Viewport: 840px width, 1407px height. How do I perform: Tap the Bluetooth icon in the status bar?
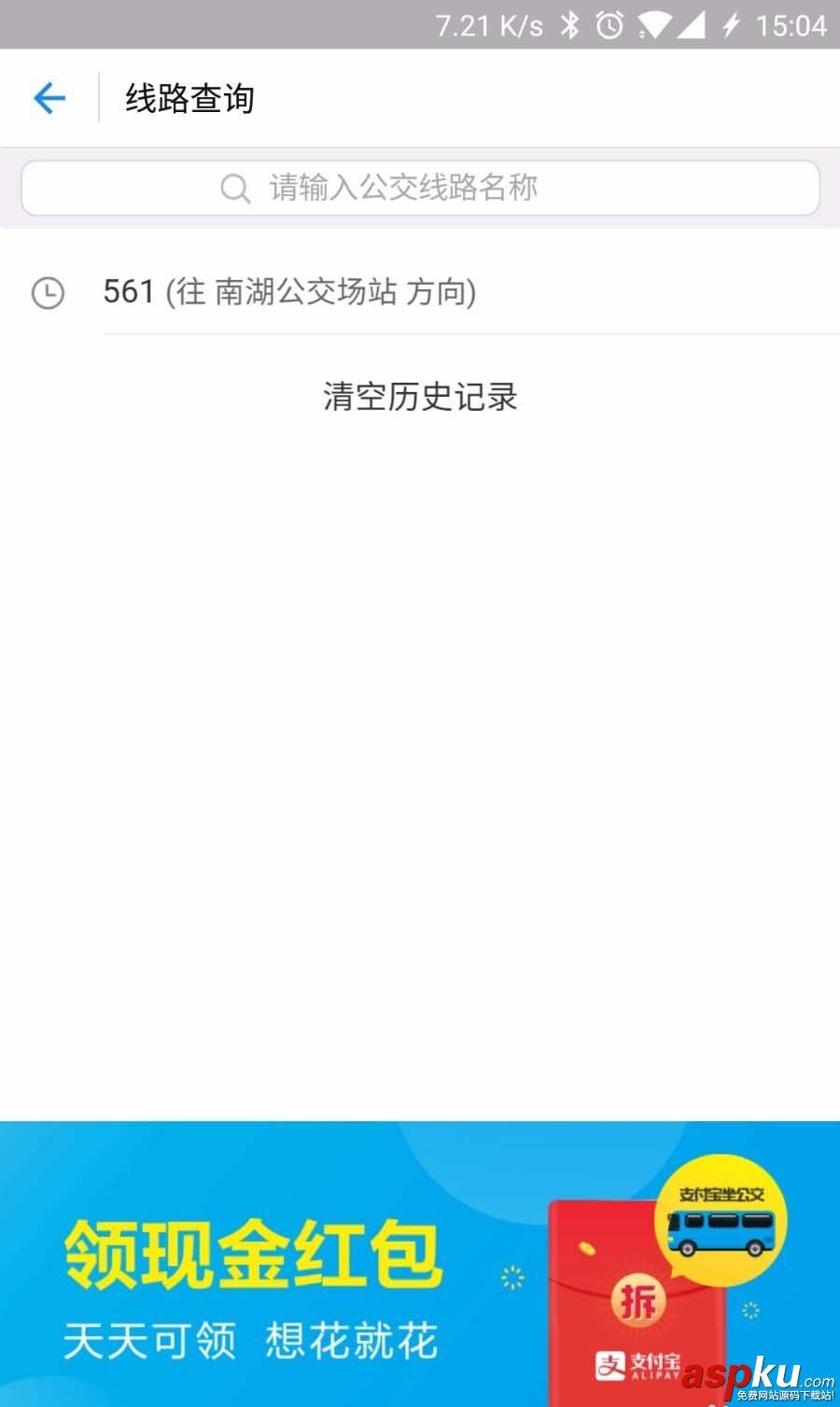pyautogui.click(x=569, y=24)
